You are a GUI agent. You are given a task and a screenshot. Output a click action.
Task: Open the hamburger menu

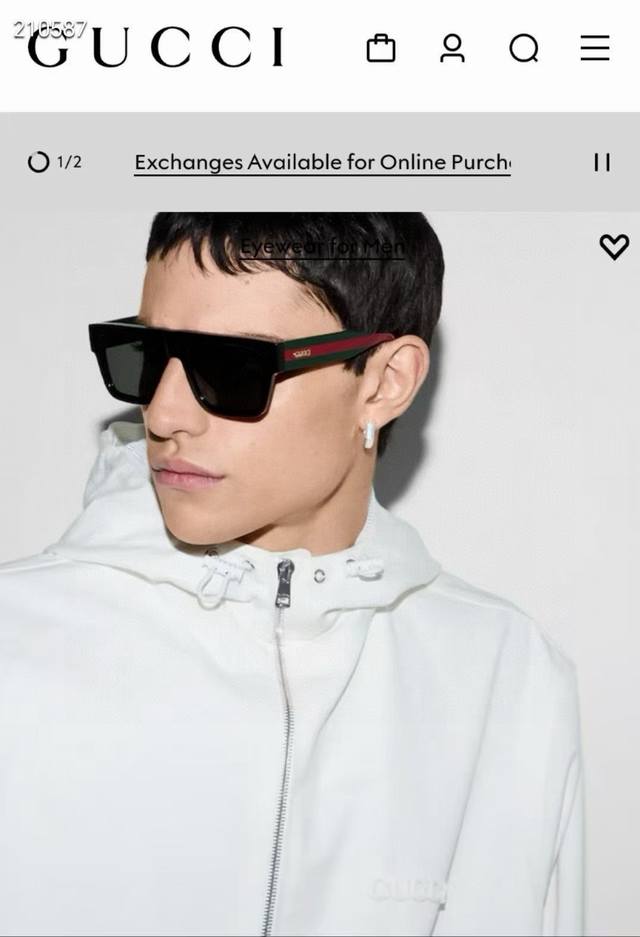pos(594,48)
